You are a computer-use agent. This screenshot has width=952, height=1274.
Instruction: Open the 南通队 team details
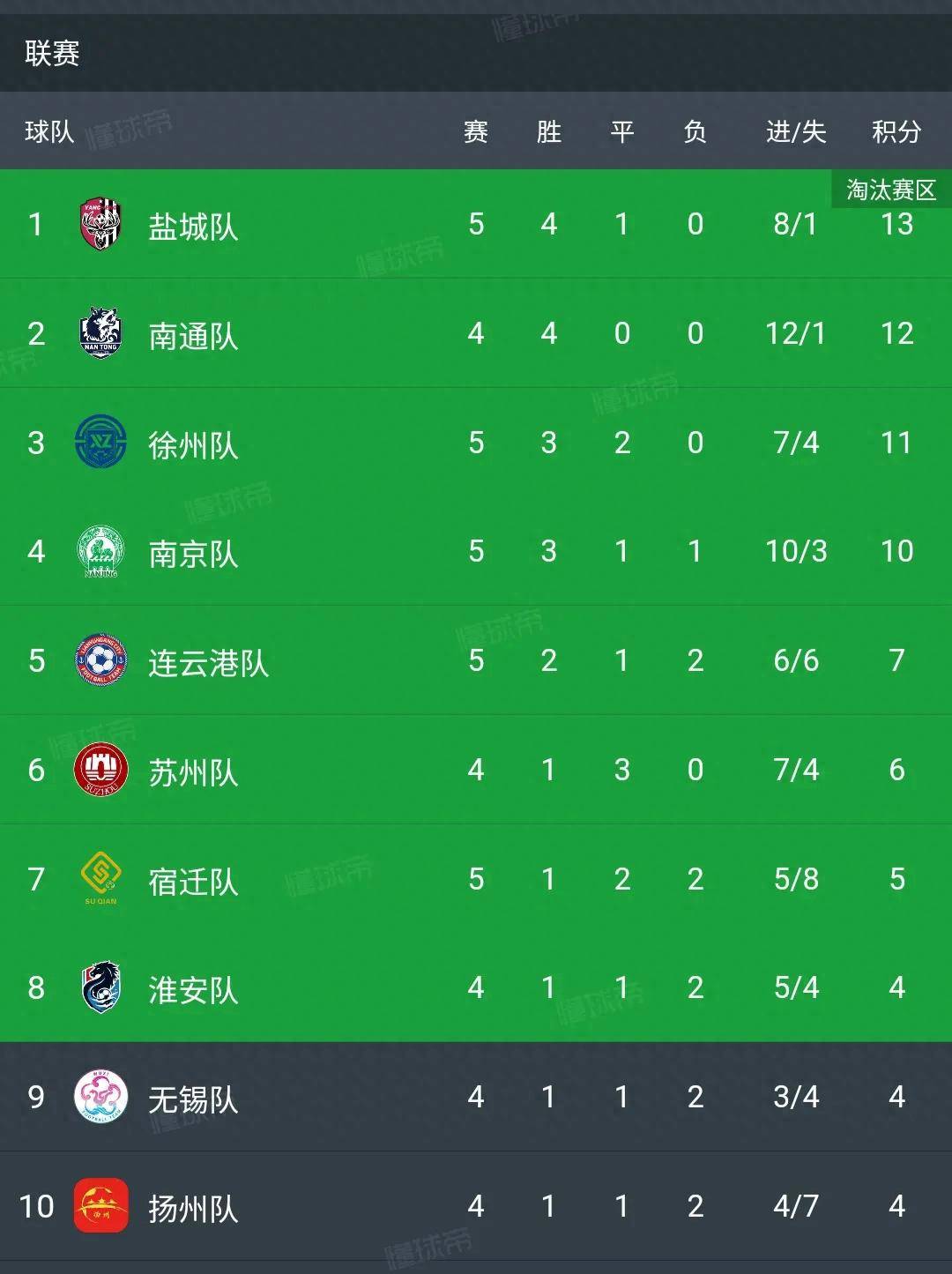click(195, 333)
